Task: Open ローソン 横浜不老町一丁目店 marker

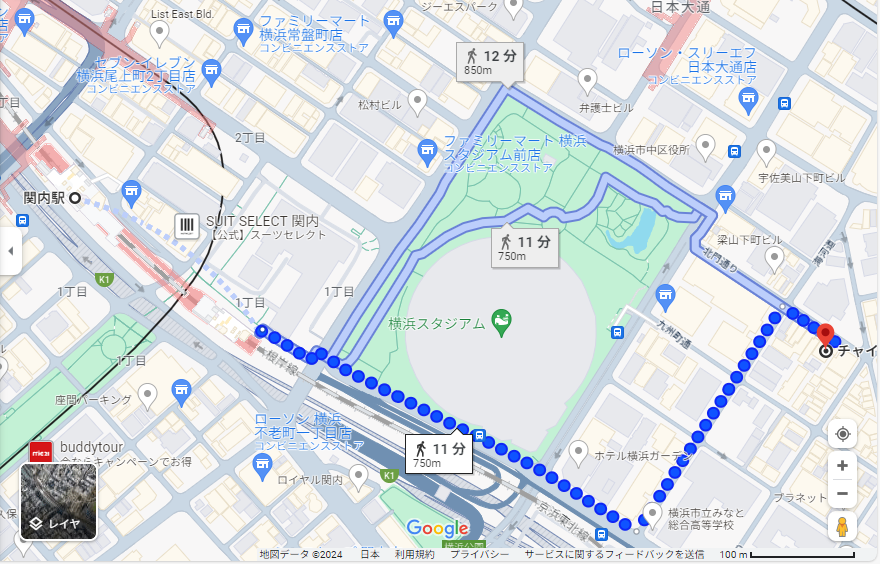Action: click(260, 463)
